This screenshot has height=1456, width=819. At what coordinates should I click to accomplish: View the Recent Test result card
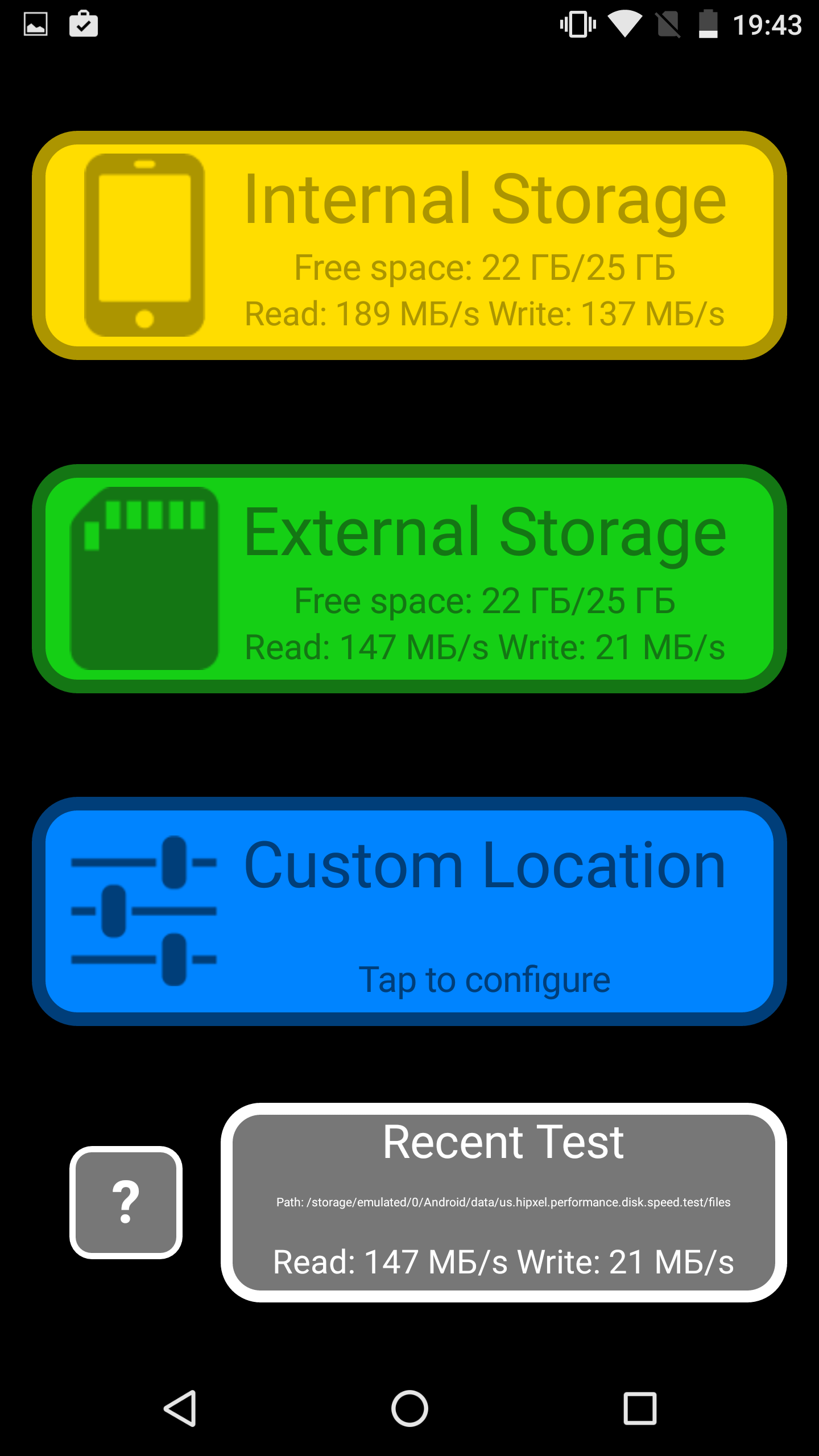coord(504,1202)
